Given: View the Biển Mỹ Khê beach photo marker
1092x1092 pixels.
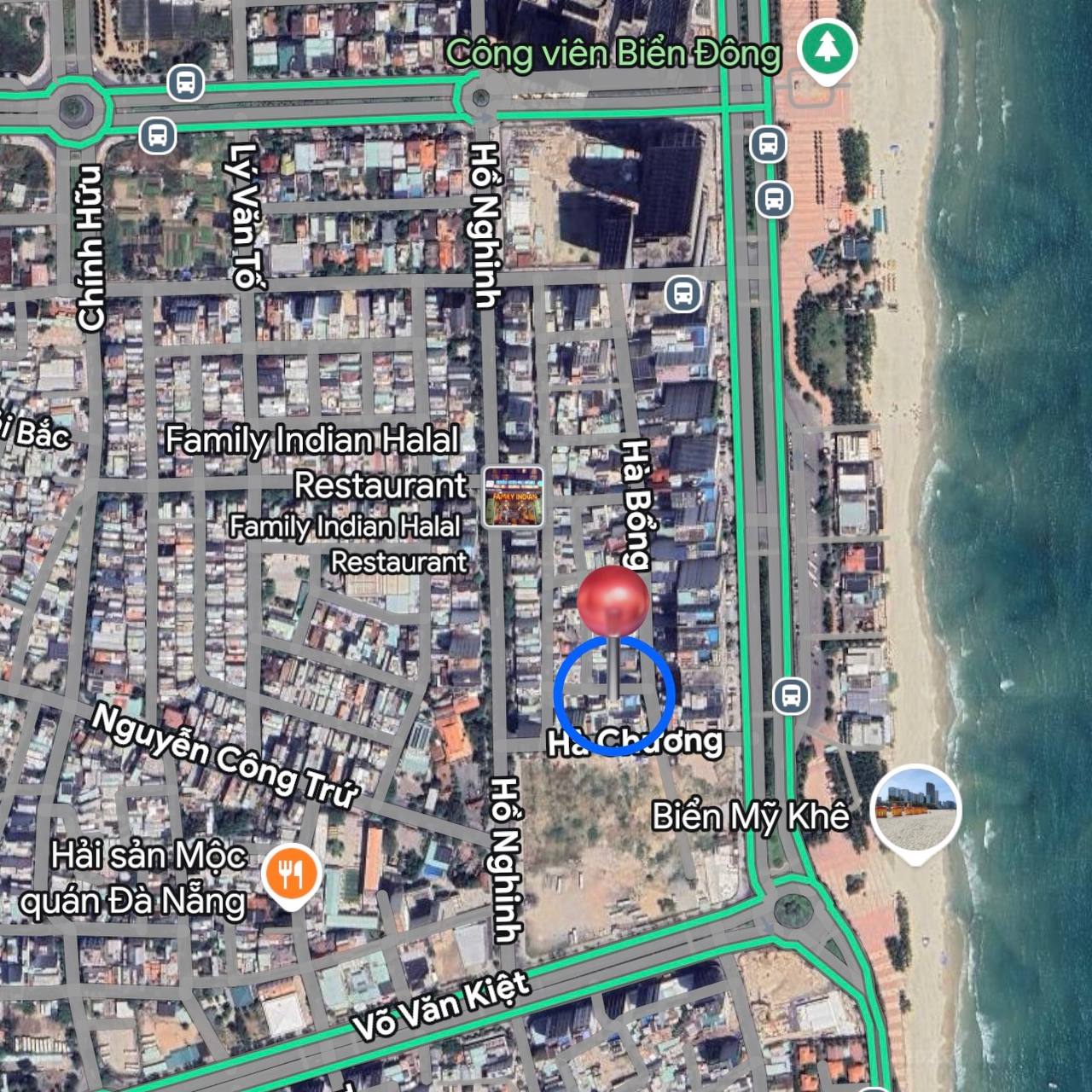Looking at the screenshot, I should point(916,810).
